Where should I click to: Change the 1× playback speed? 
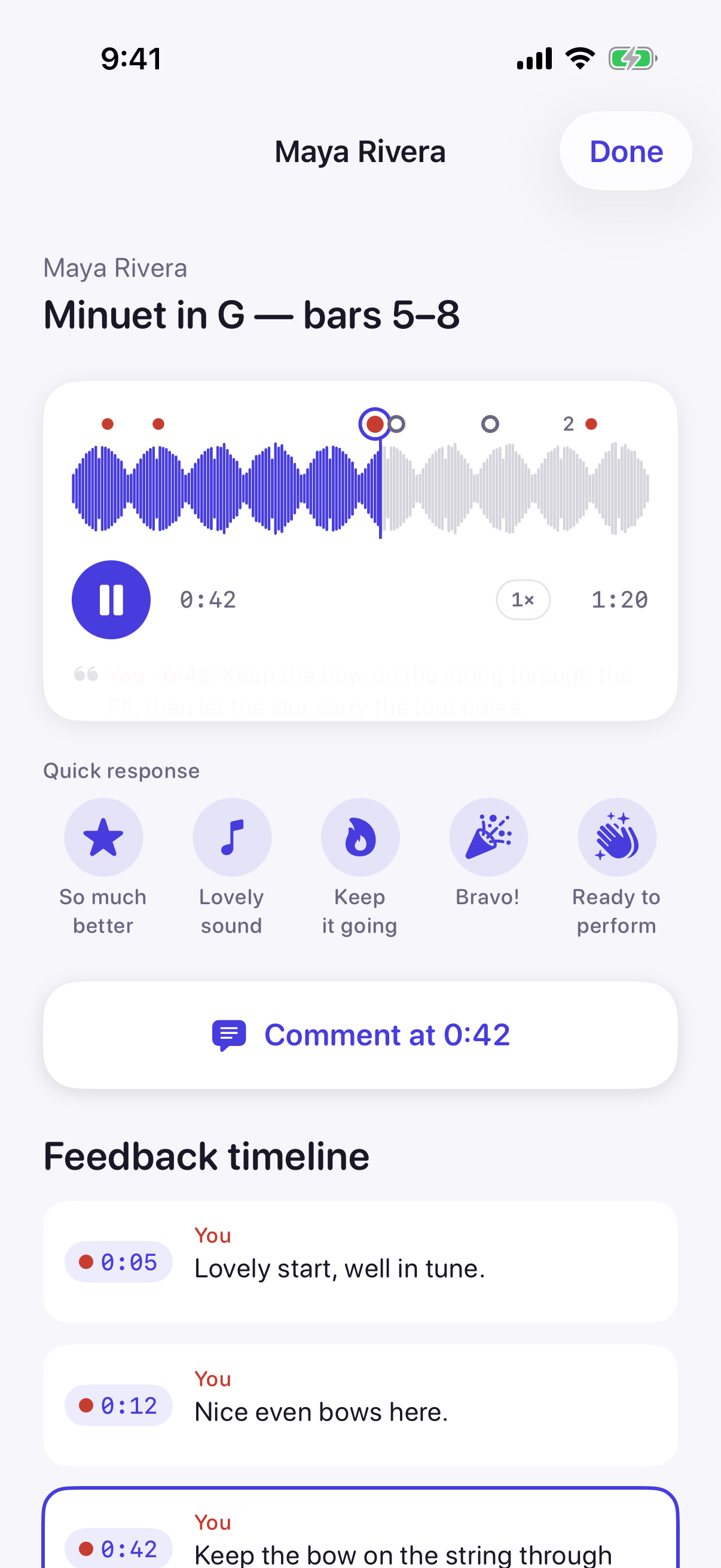pyautogui.click(x=523, y=600)
